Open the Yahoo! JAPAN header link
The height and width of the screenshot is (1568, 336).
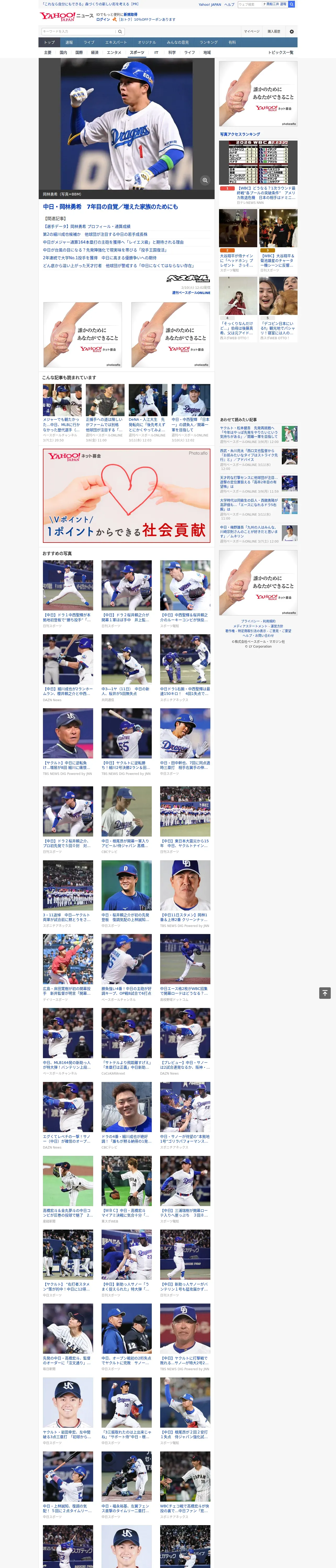click(x=210, y=4)
